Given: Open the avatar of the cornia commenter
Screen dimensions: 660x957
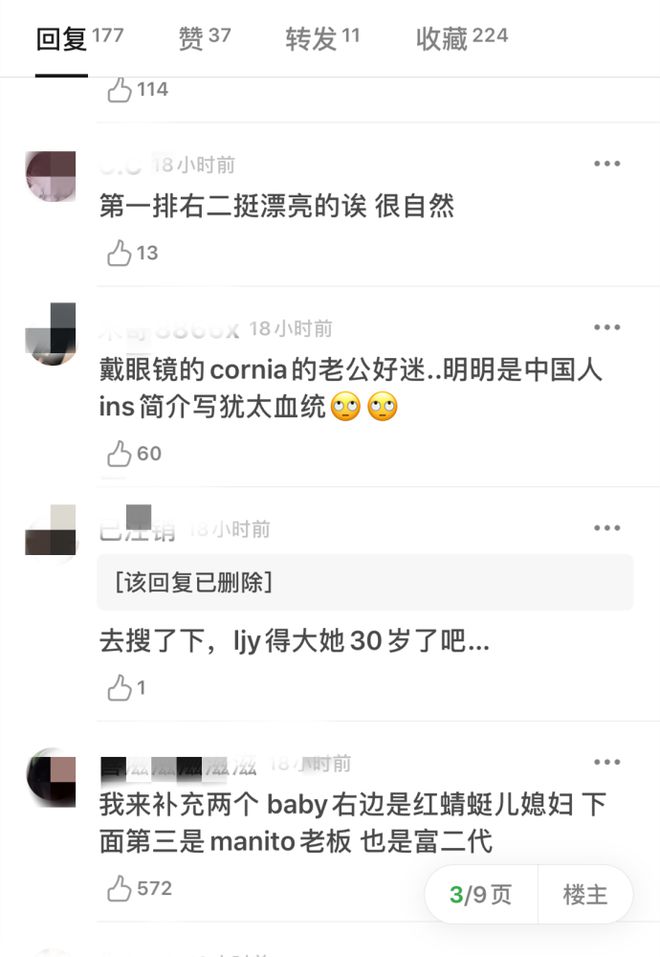Looking at the screenshot, I should click(50, 335).
